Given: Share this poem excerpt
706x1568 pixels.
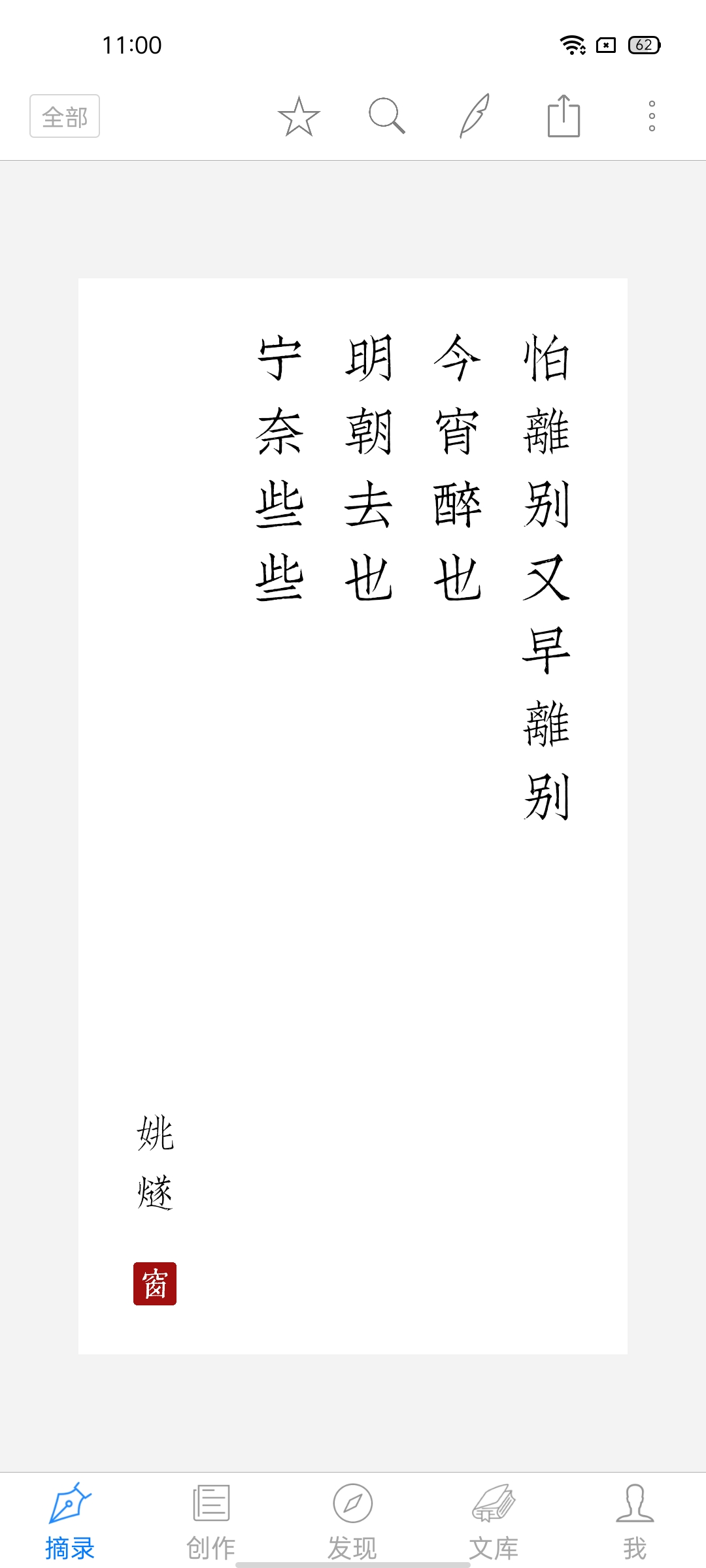Looking at the screenshot, I should click(563, 116).
